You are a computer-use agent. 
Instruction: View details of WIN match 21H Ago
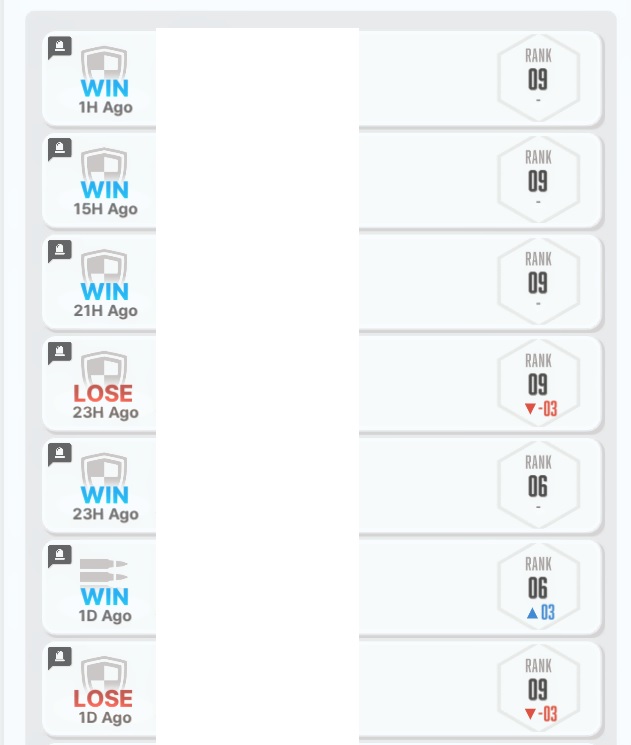click(323, 282)
